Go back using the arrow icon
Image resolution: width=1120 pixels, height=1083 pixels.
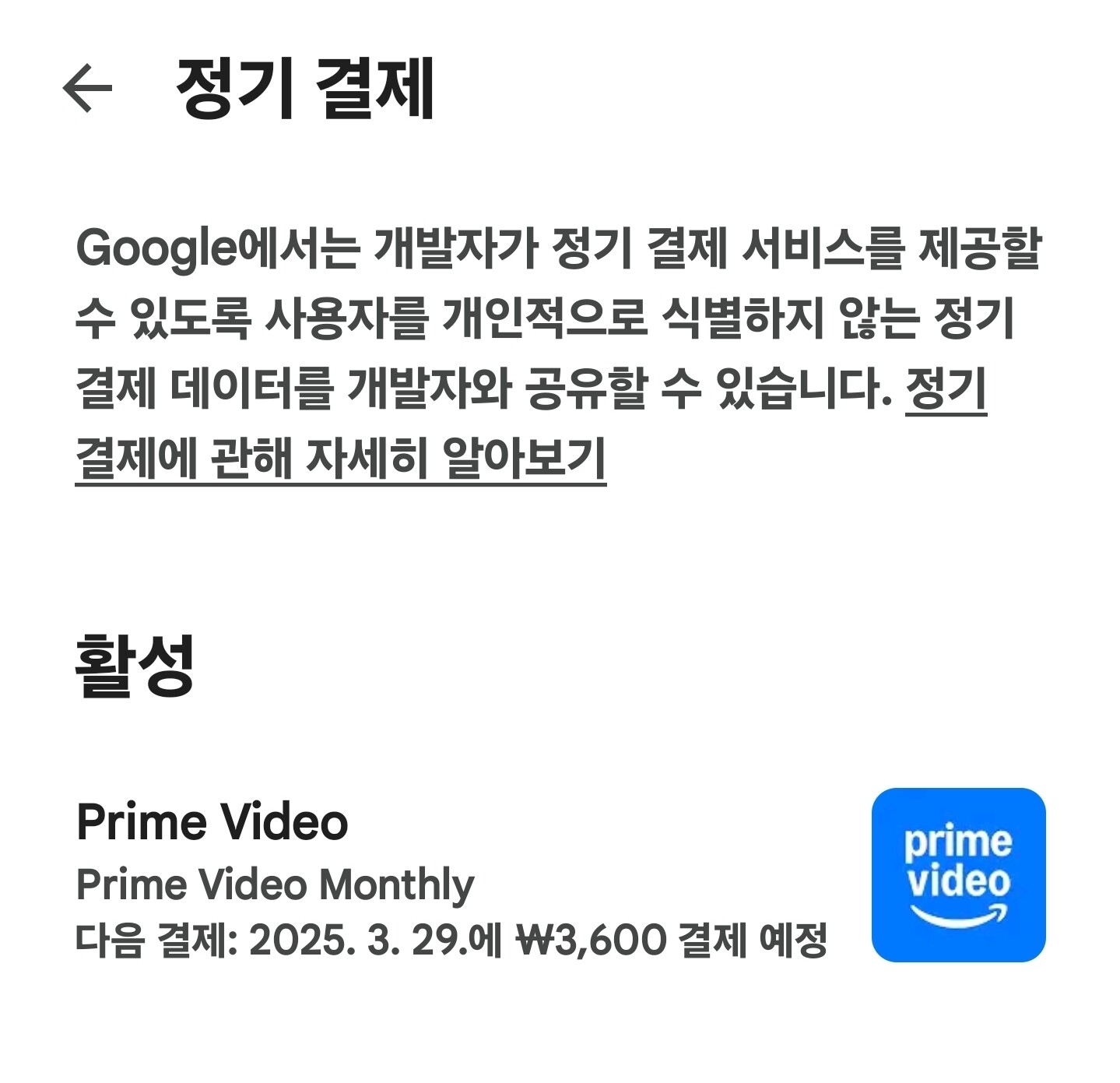(x=87, y=88)
